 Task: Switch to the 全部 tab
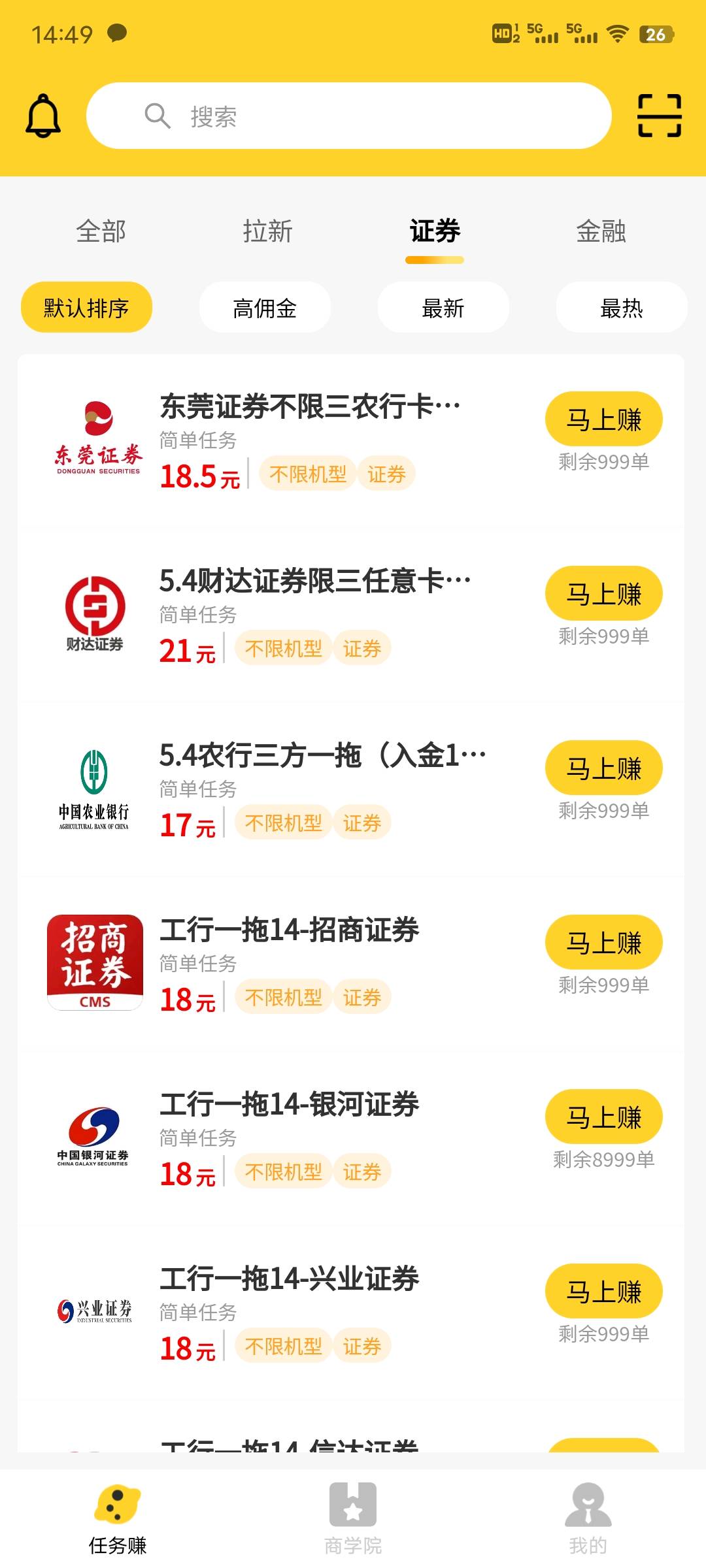click(x=101, y=231)
